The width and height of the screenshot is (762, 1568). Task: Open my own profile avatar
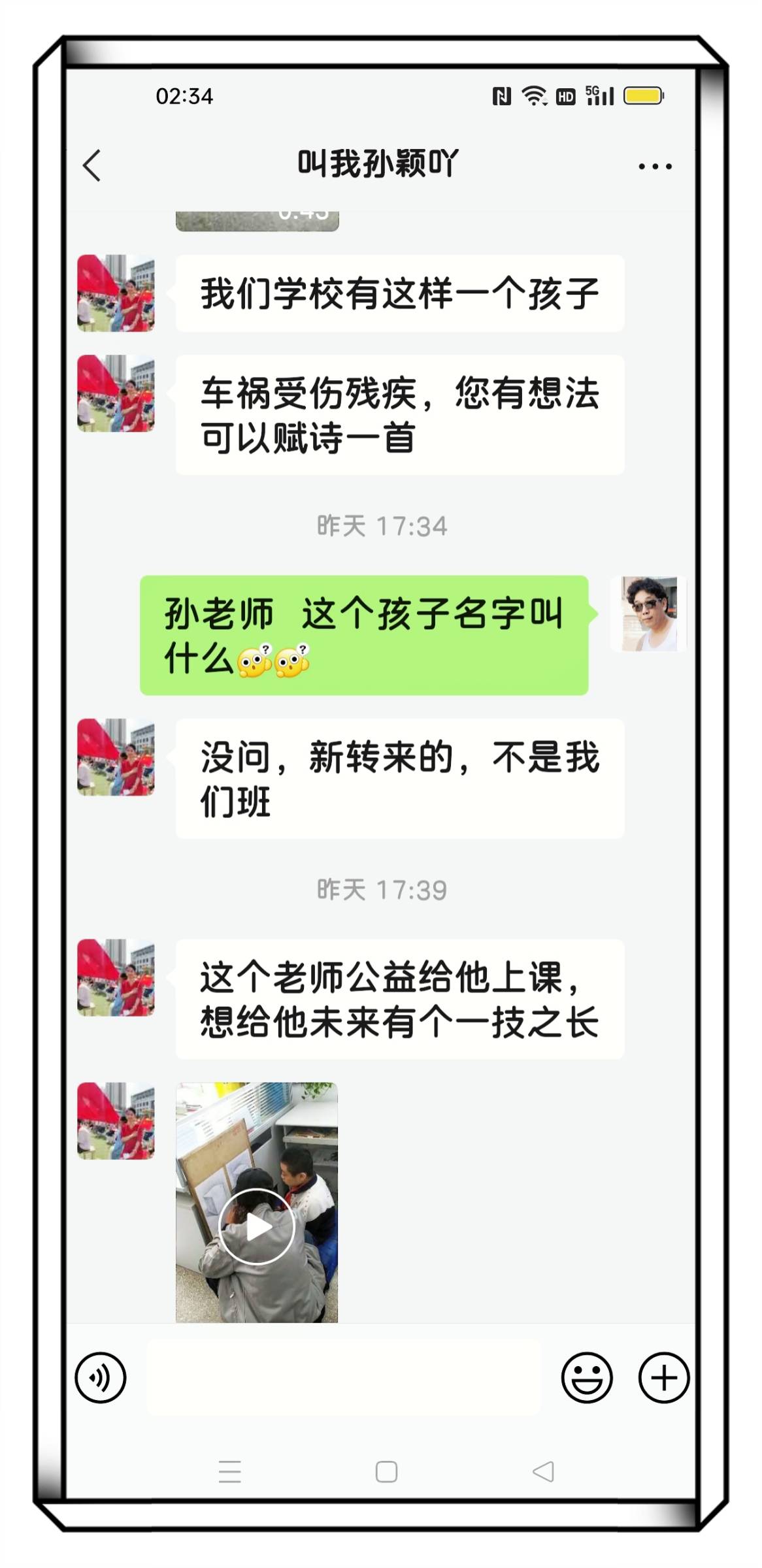tap(648, 613)
